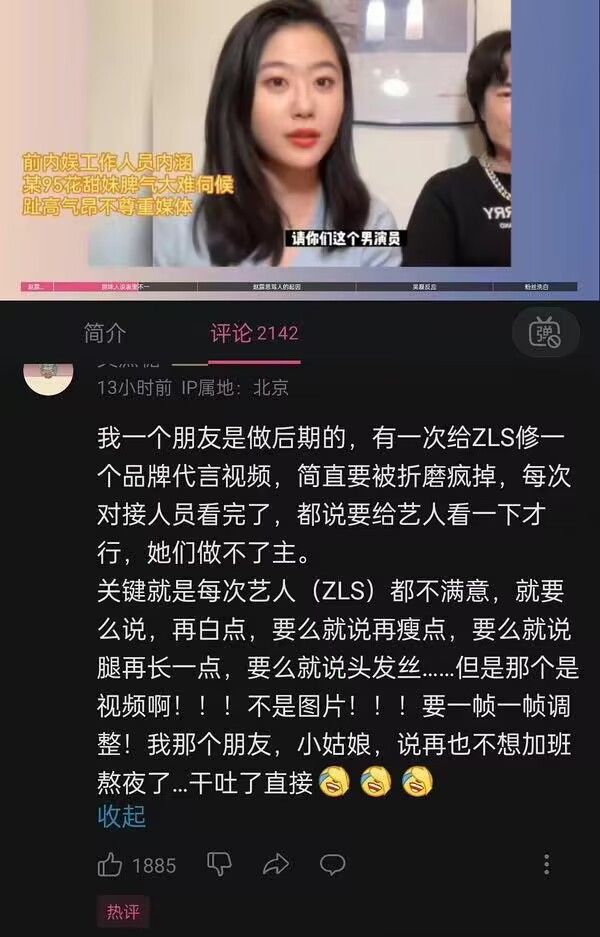600x937 pixels.
Task: Dislike the comment about ZLS
Action: pyautogui.click(x=219, y=864)
